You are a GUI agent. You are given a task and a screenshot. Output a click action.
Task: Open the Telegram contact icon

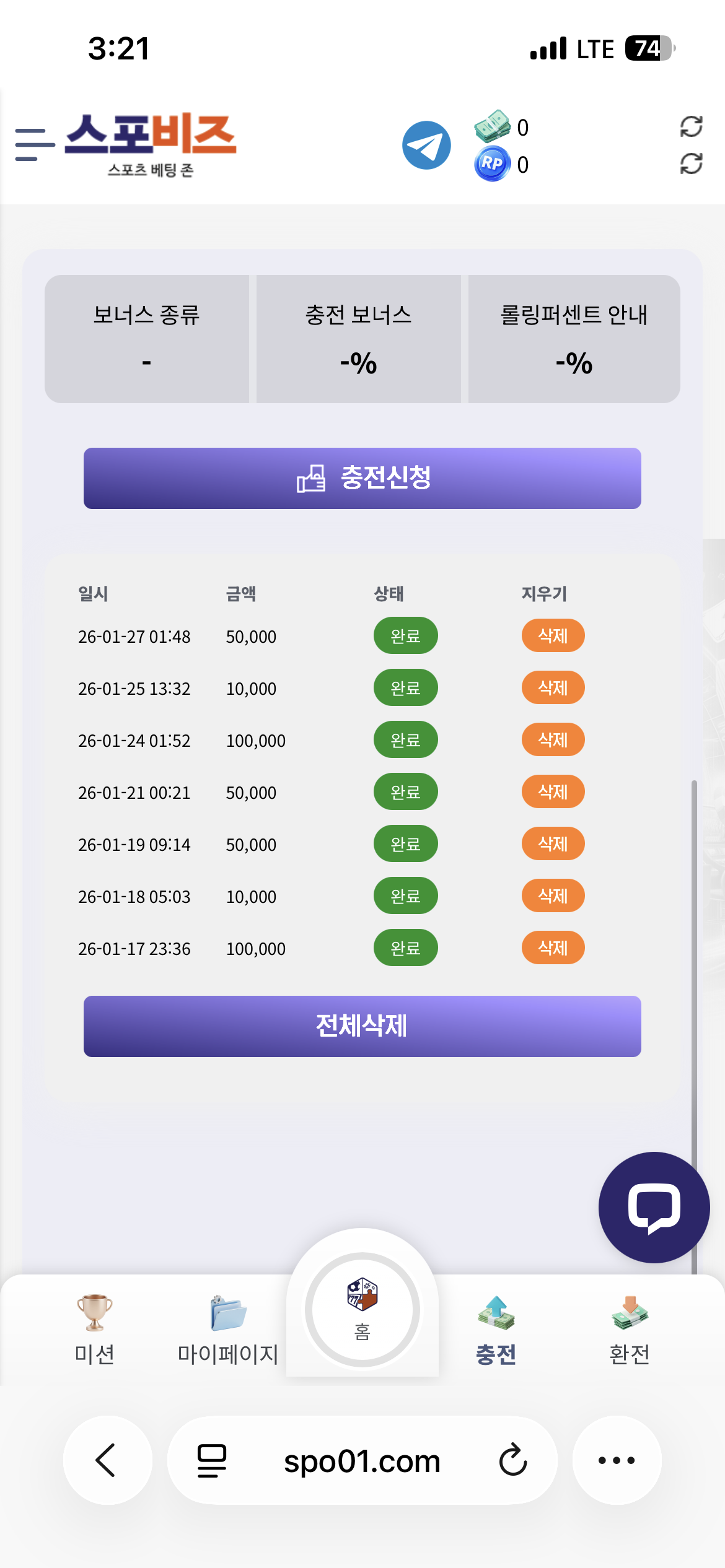tap(426, 146)
